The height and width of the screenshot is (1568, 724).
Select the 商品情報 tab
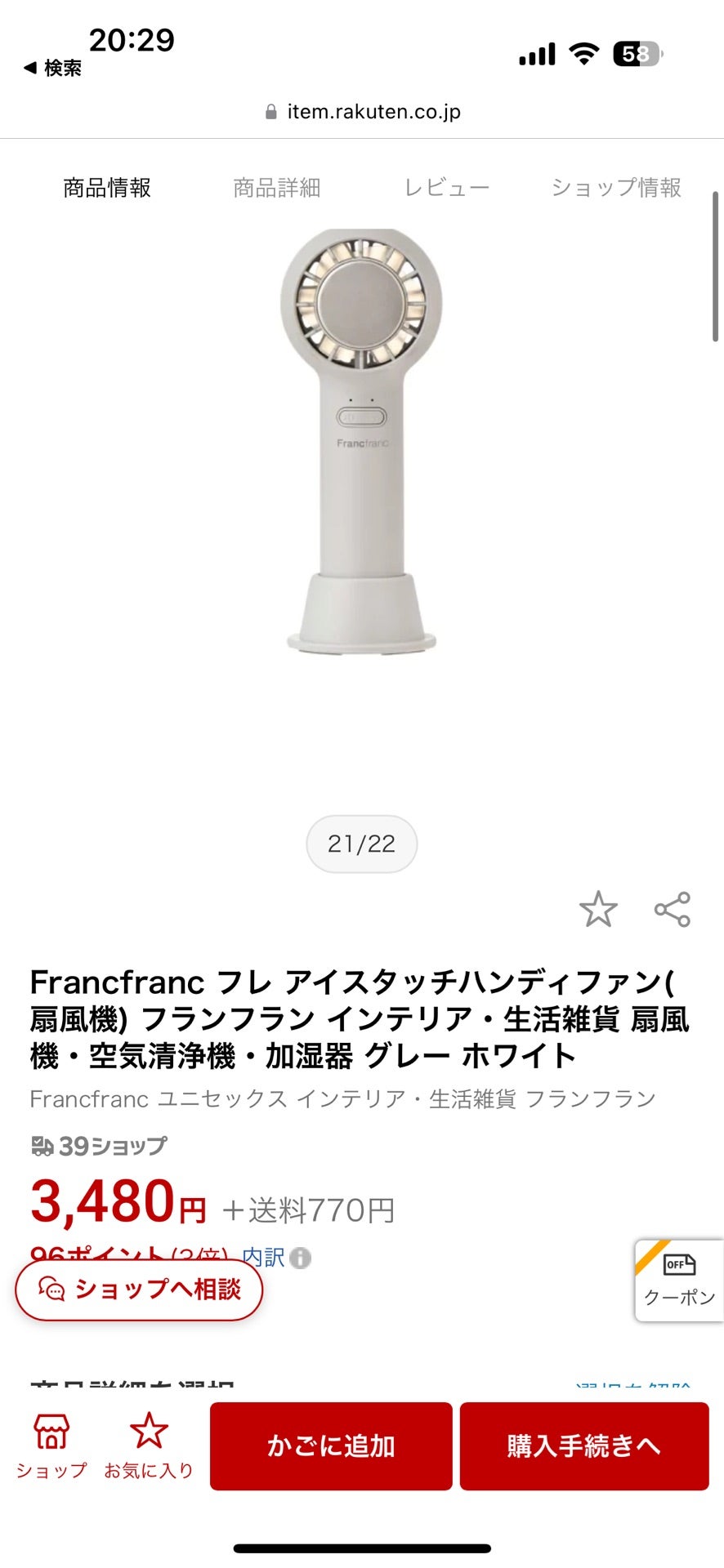point(107,187)
